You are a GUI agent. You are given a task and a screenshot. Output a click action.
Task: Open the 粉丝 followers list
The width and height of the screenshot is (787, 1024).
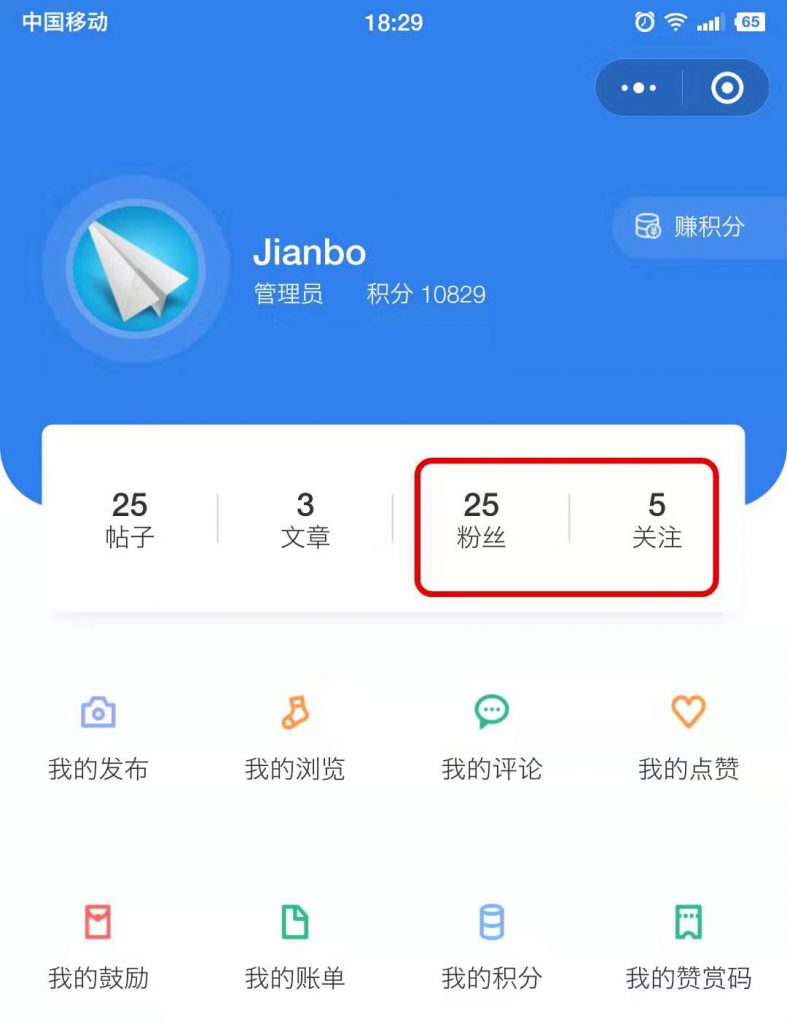(x=481, y=520)
